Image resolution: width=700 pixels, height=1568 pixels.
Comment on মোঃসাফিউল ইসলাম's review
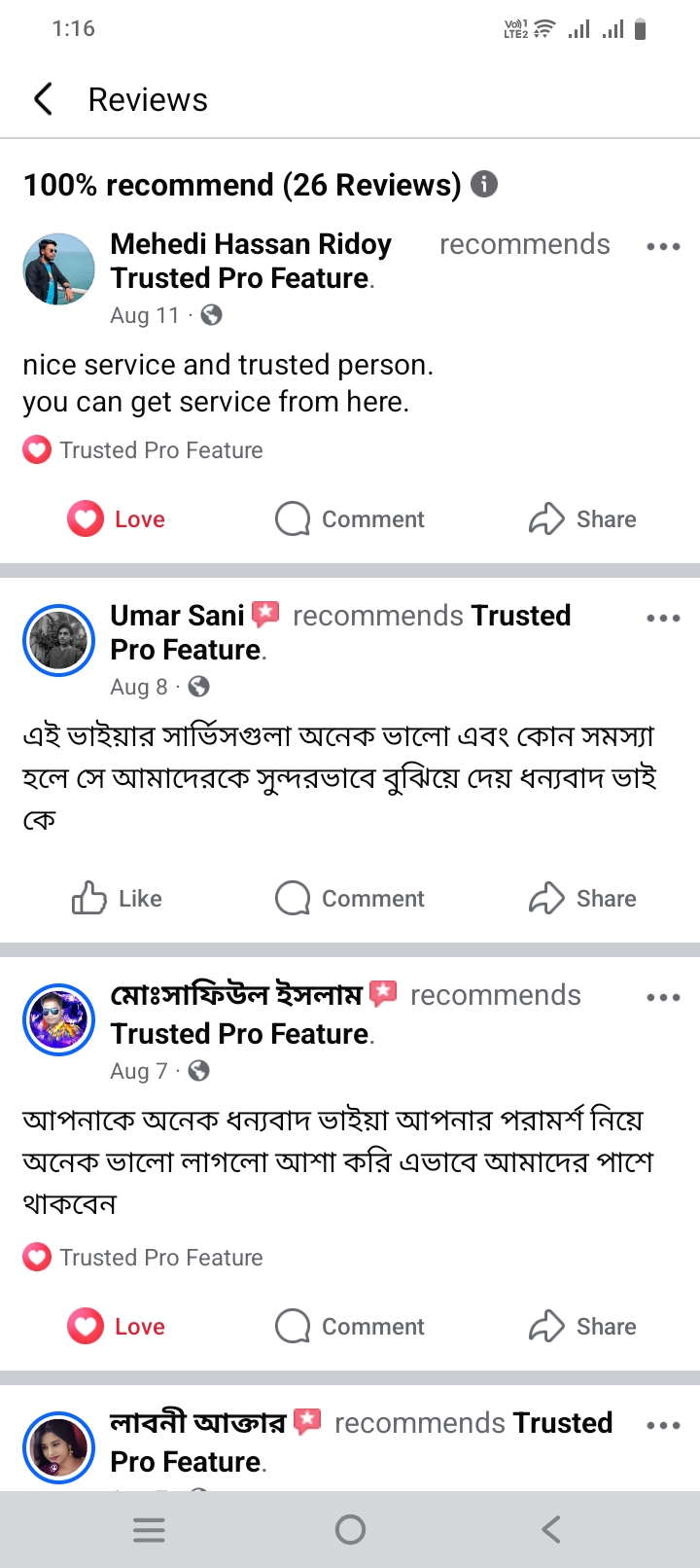[350, 1327]
